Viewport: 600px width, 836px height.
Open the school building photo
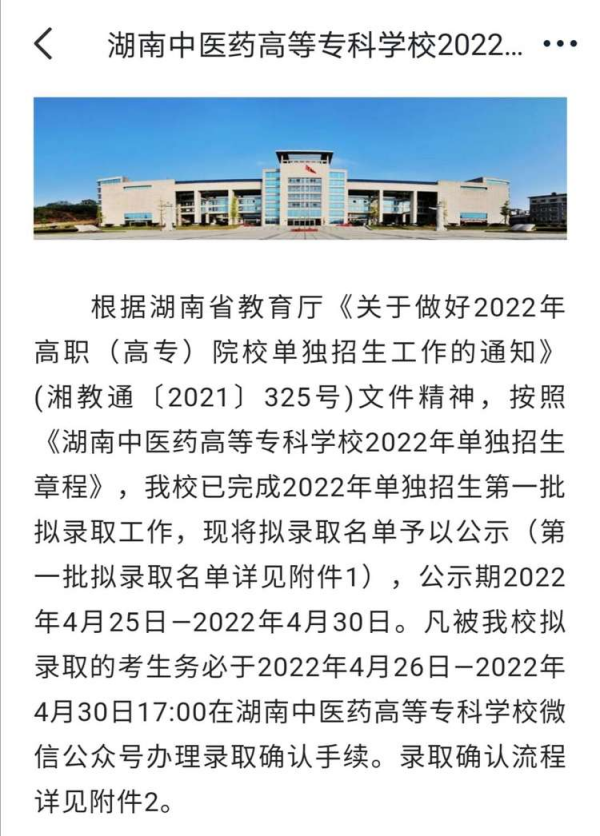coord(300,168)
